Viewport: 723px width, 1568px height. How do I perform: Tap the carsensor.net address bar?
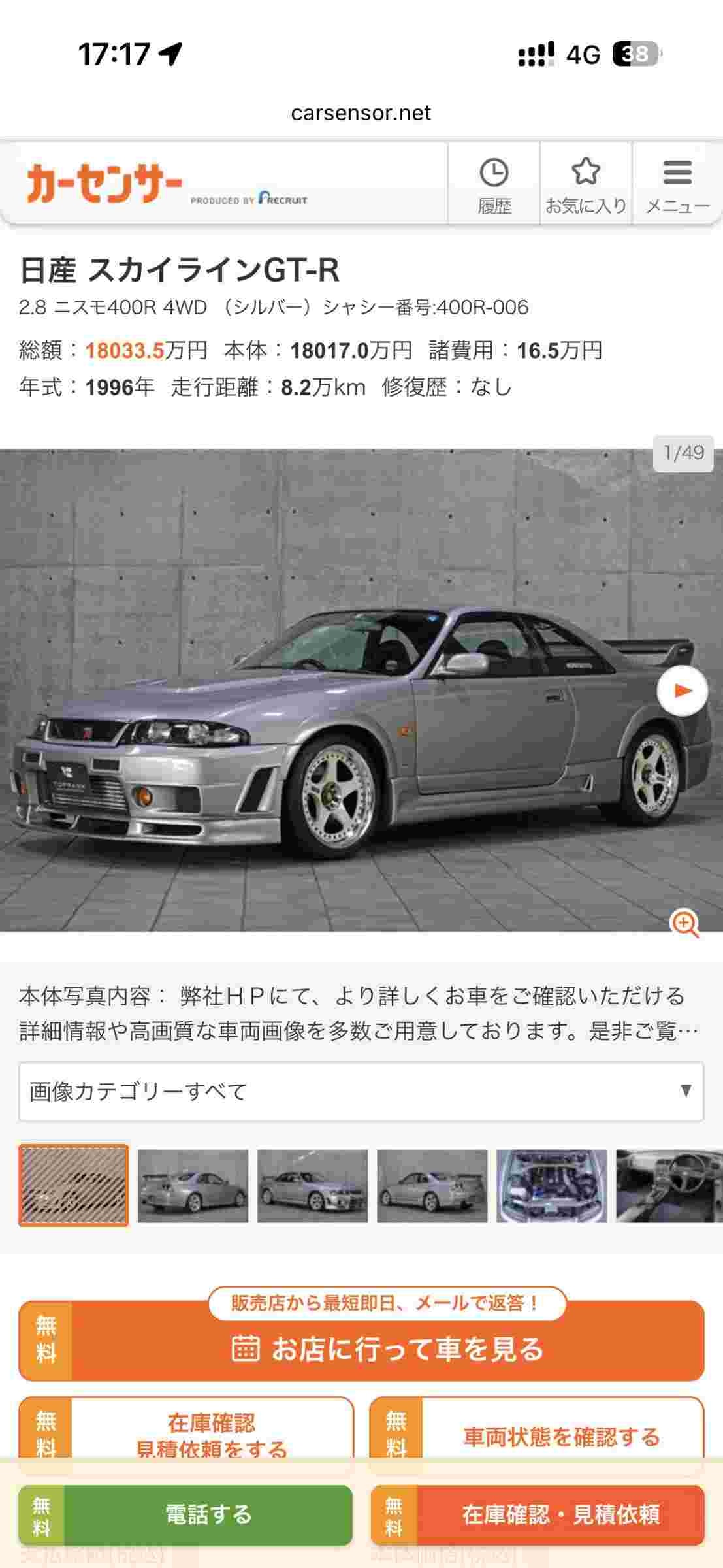361,112
